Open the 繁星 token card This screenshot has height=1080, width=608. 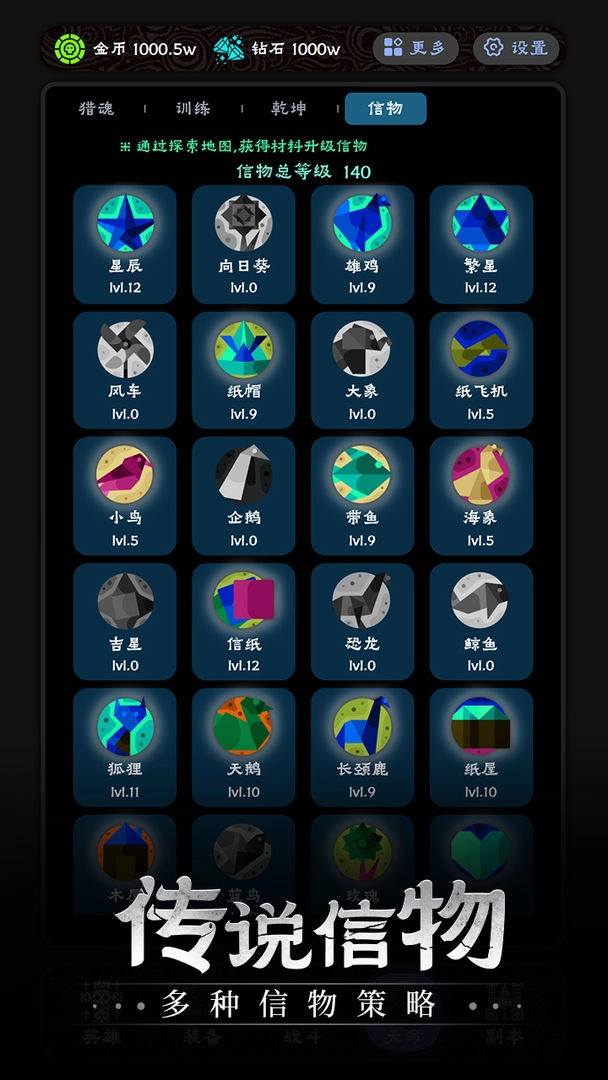[481, 244]
